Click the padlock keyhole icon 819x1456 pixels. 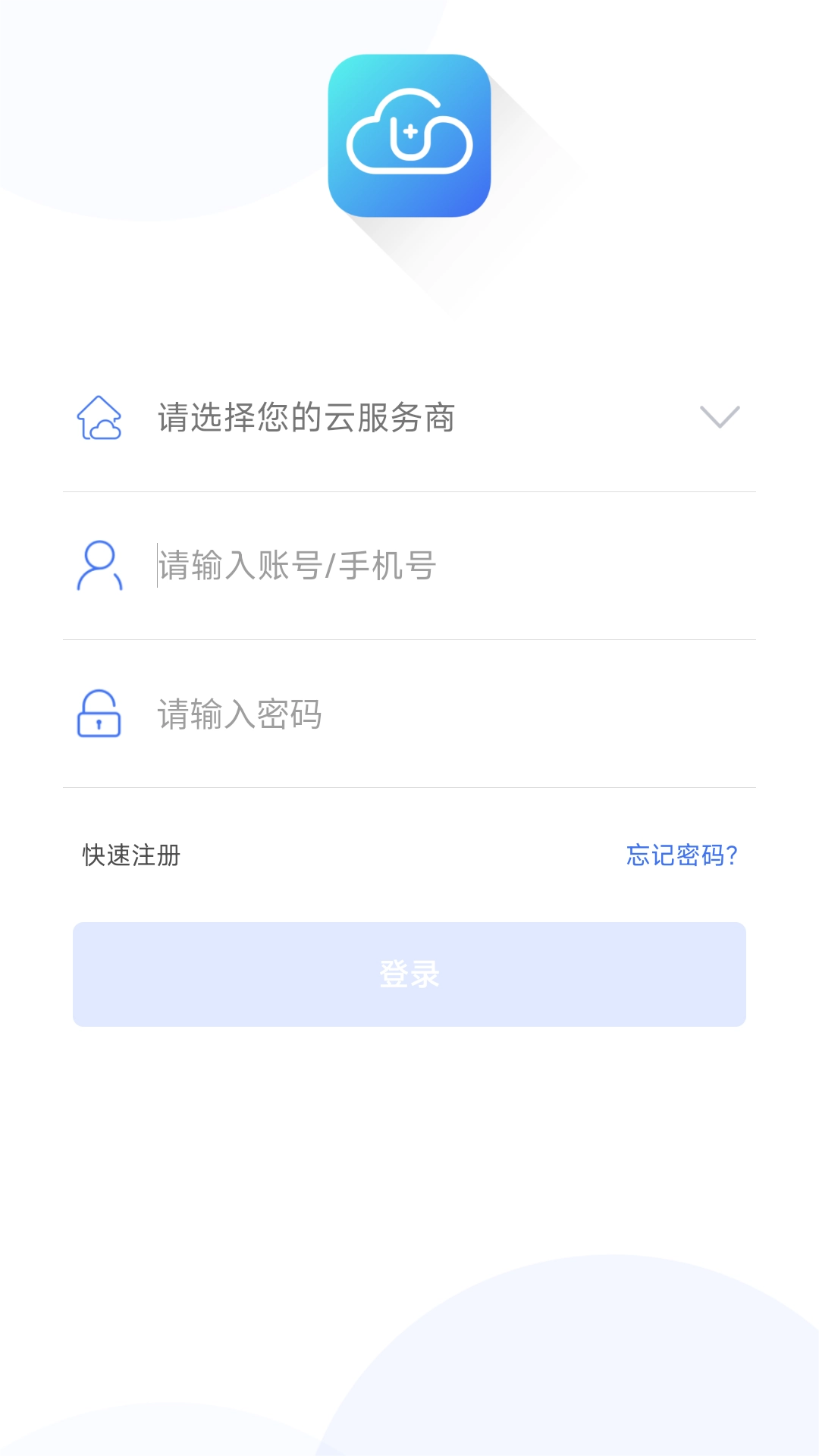99,726
